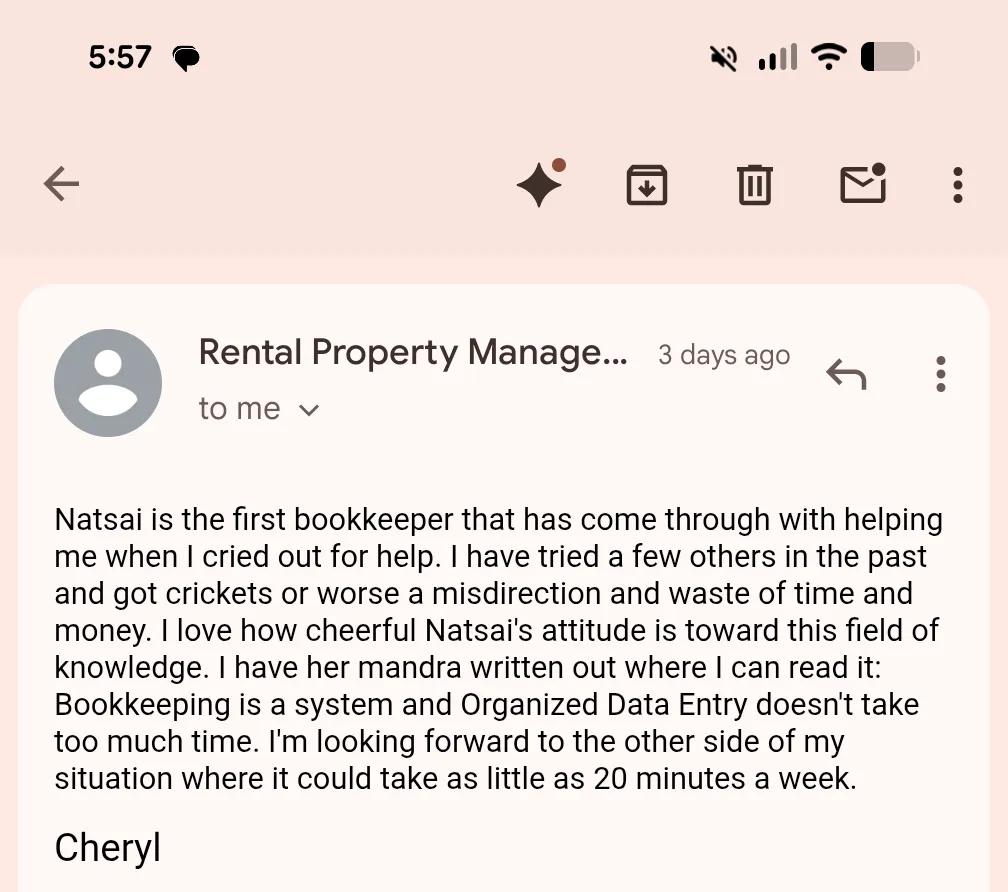Expand the "to me" recipient details
Viewport: 1008px width, 892px height.
[x=309, y=409]
